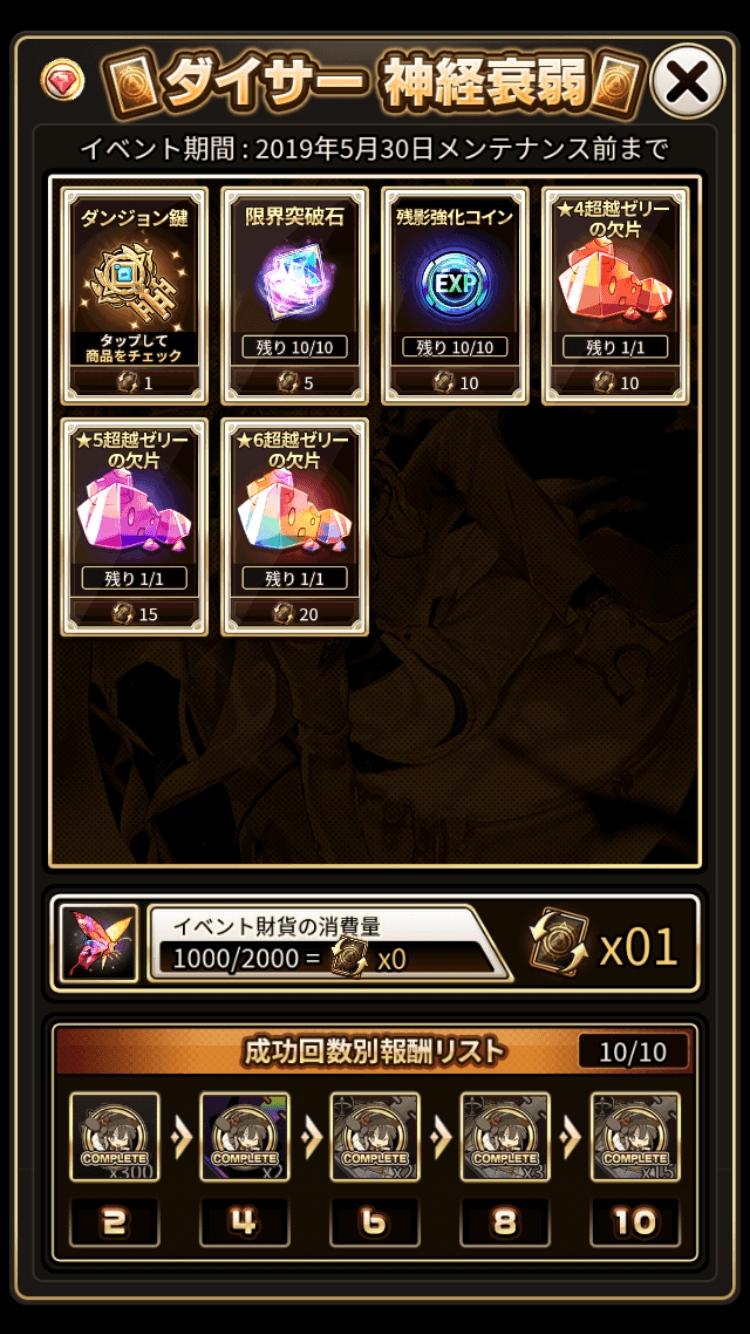Screen dimensions: 750x1334
Task: View the reward for 8 successes
Action: click(505, 1137)
